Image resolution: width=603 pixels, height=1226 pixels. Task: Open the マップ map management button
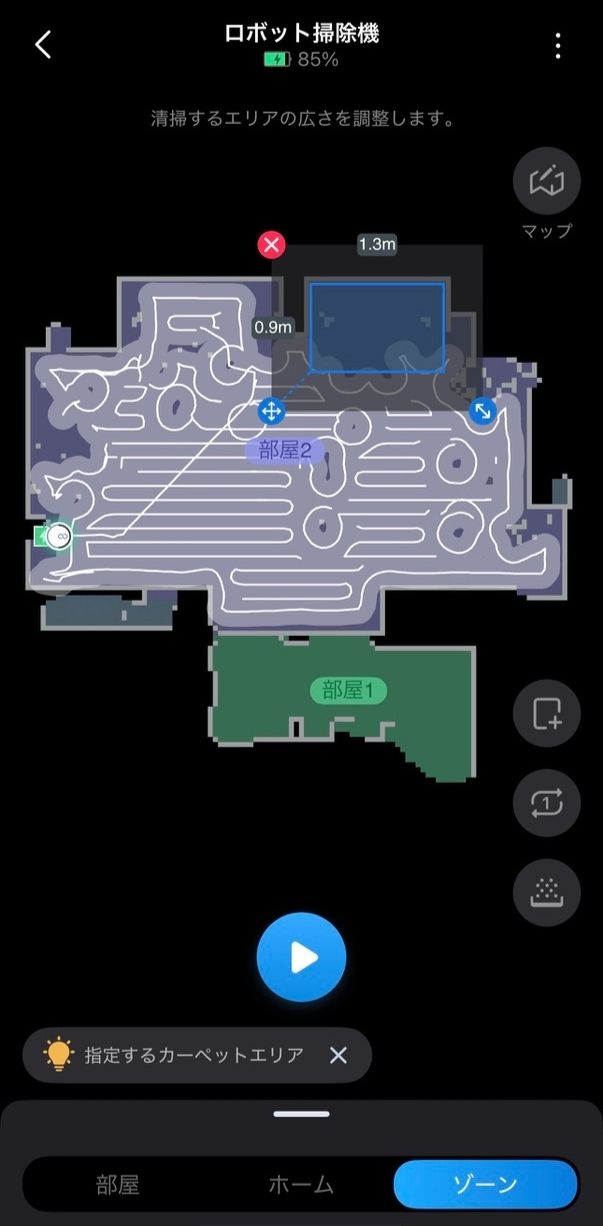547,182
